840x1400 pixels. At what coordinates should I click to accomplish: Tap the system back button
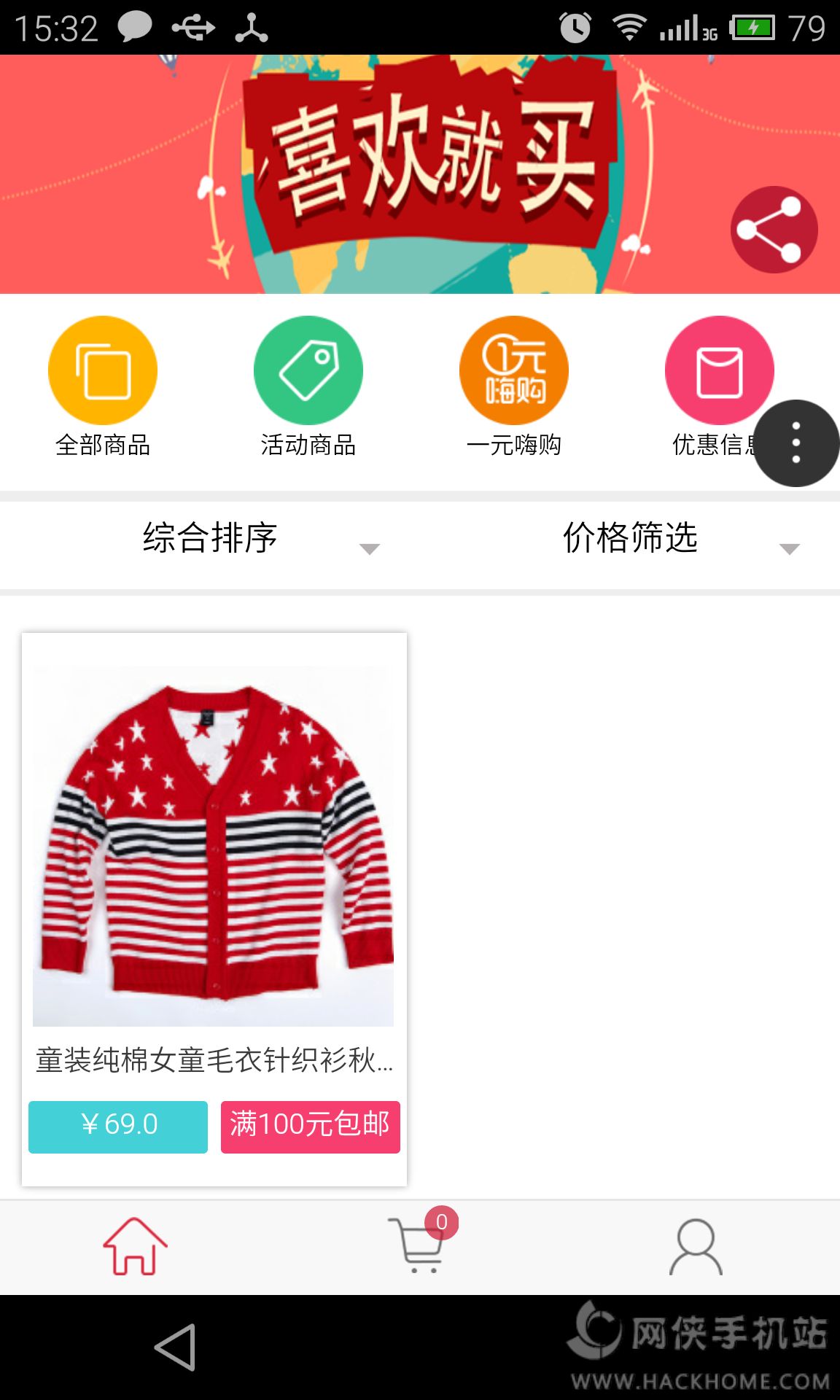pyautogui.click(x=175, y=1347)
